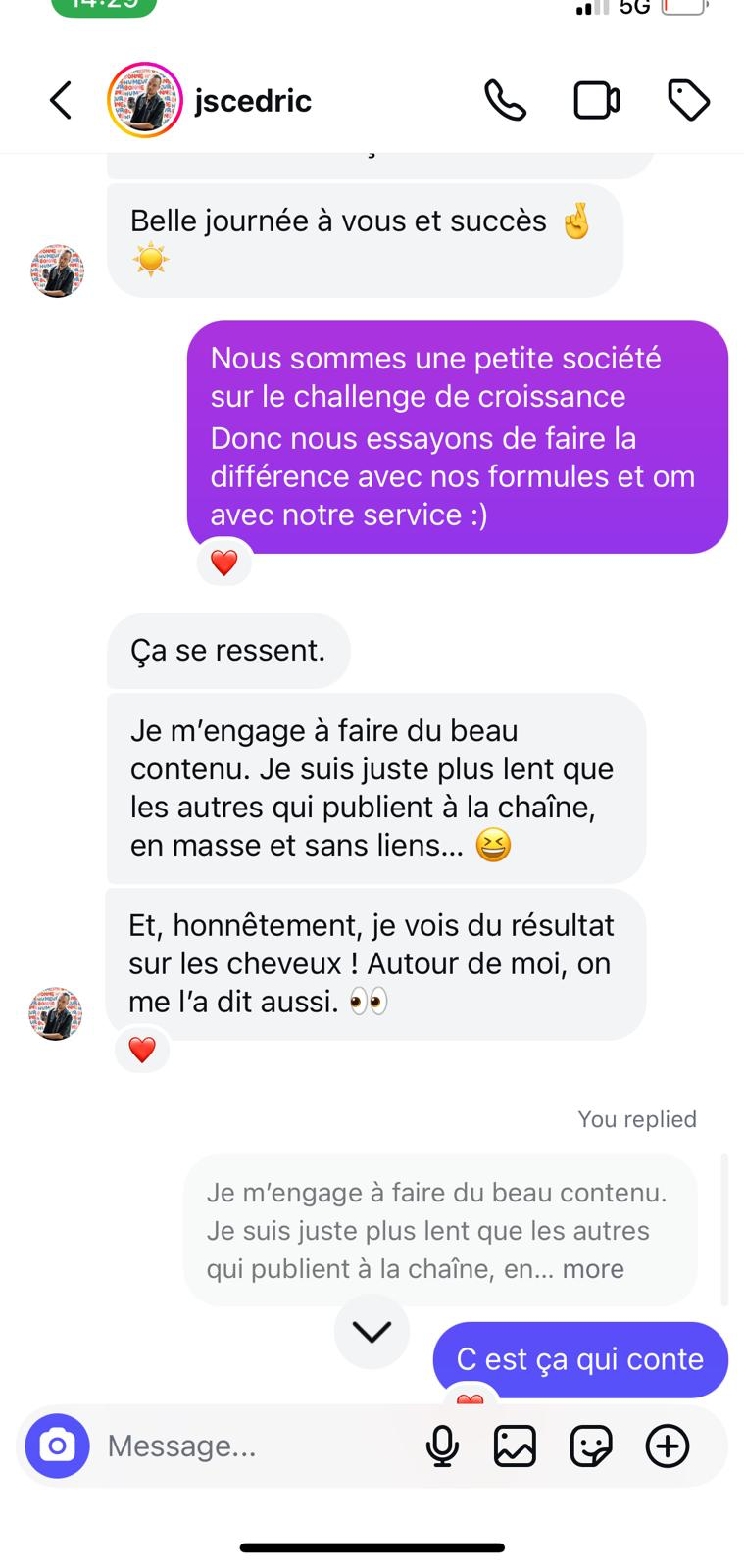Go back to the inbox list
744x1568 pixels.
pyautogui.click(x=61, y=100)
